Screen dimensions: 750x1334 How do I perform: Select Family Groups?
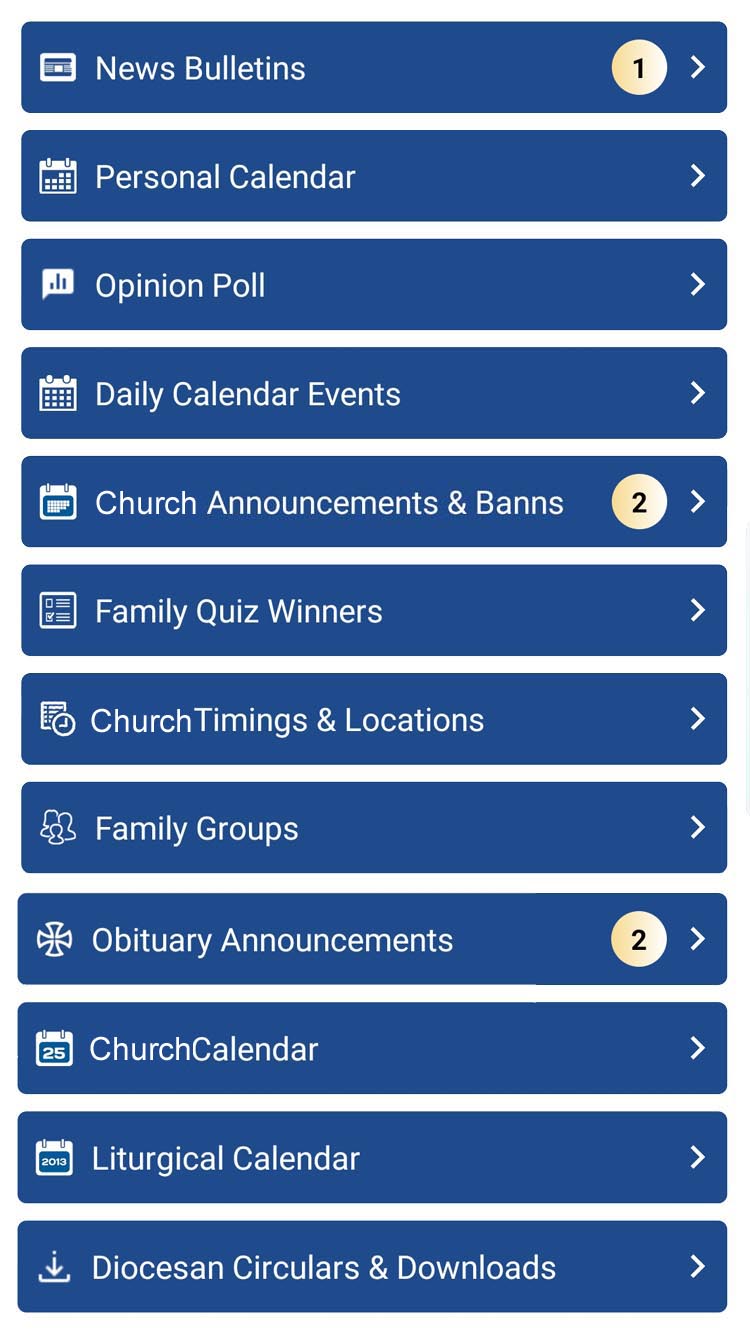tap(373, 828)
